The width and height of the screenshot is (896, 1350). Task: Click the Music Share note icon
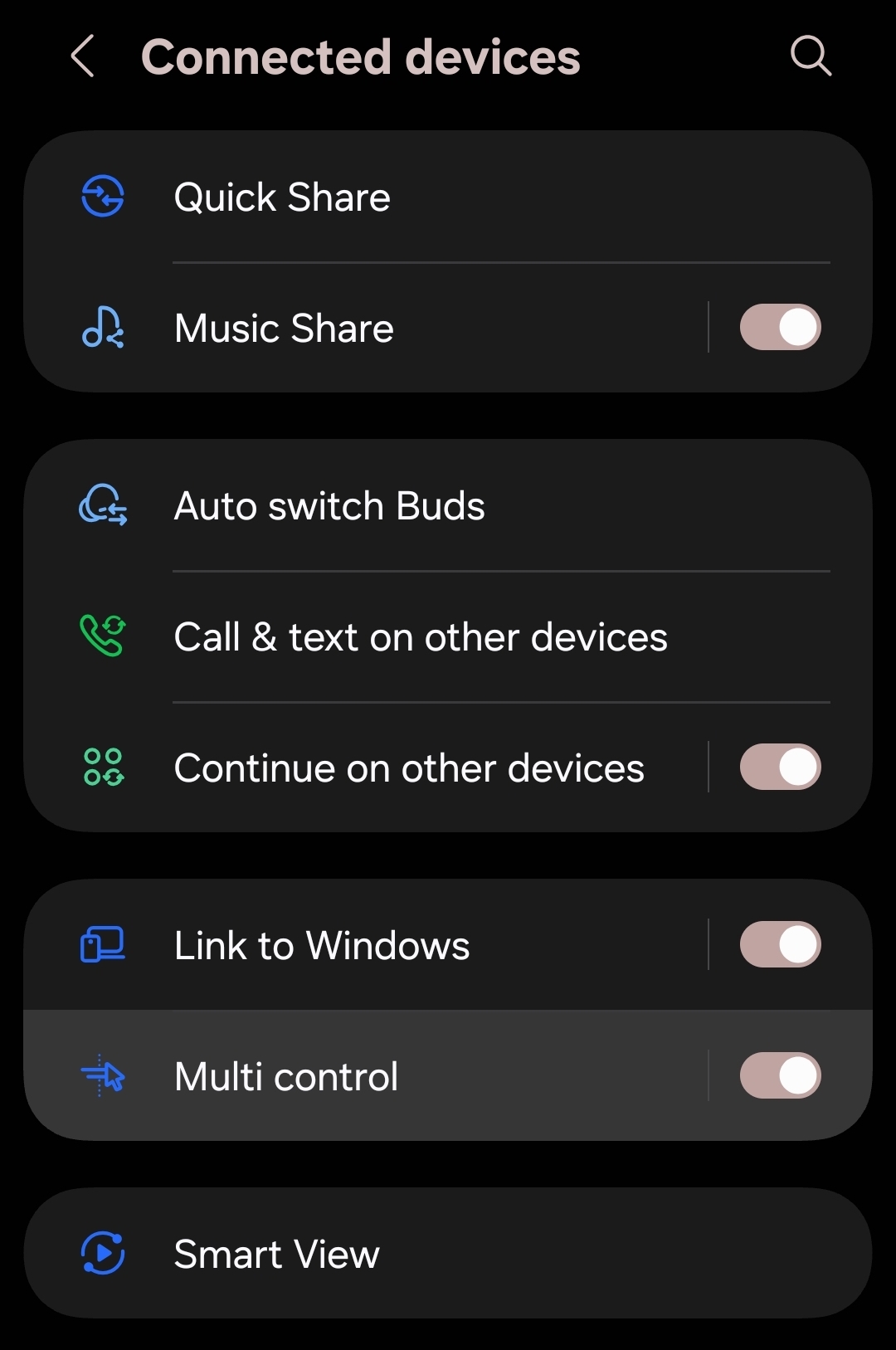click(101, 328)
